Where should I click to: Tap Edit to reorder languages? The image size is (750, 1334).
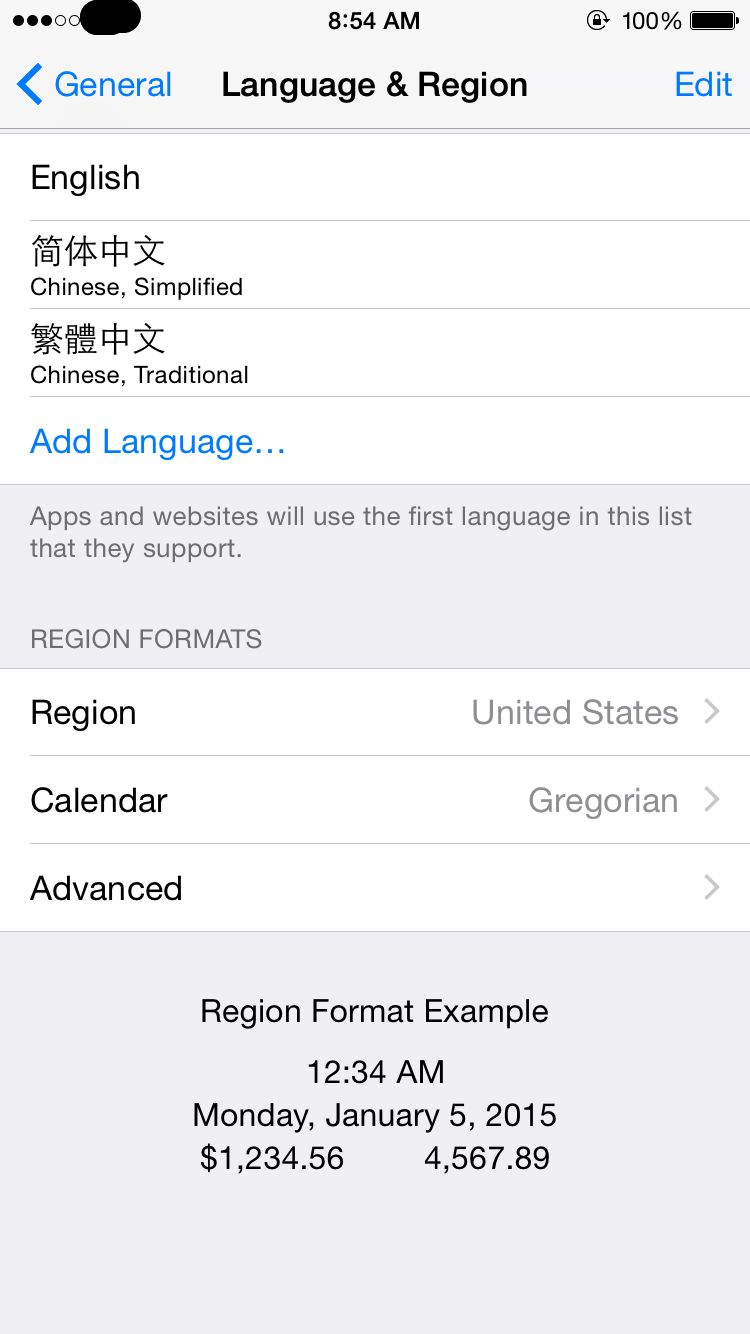tap(703, 85)
